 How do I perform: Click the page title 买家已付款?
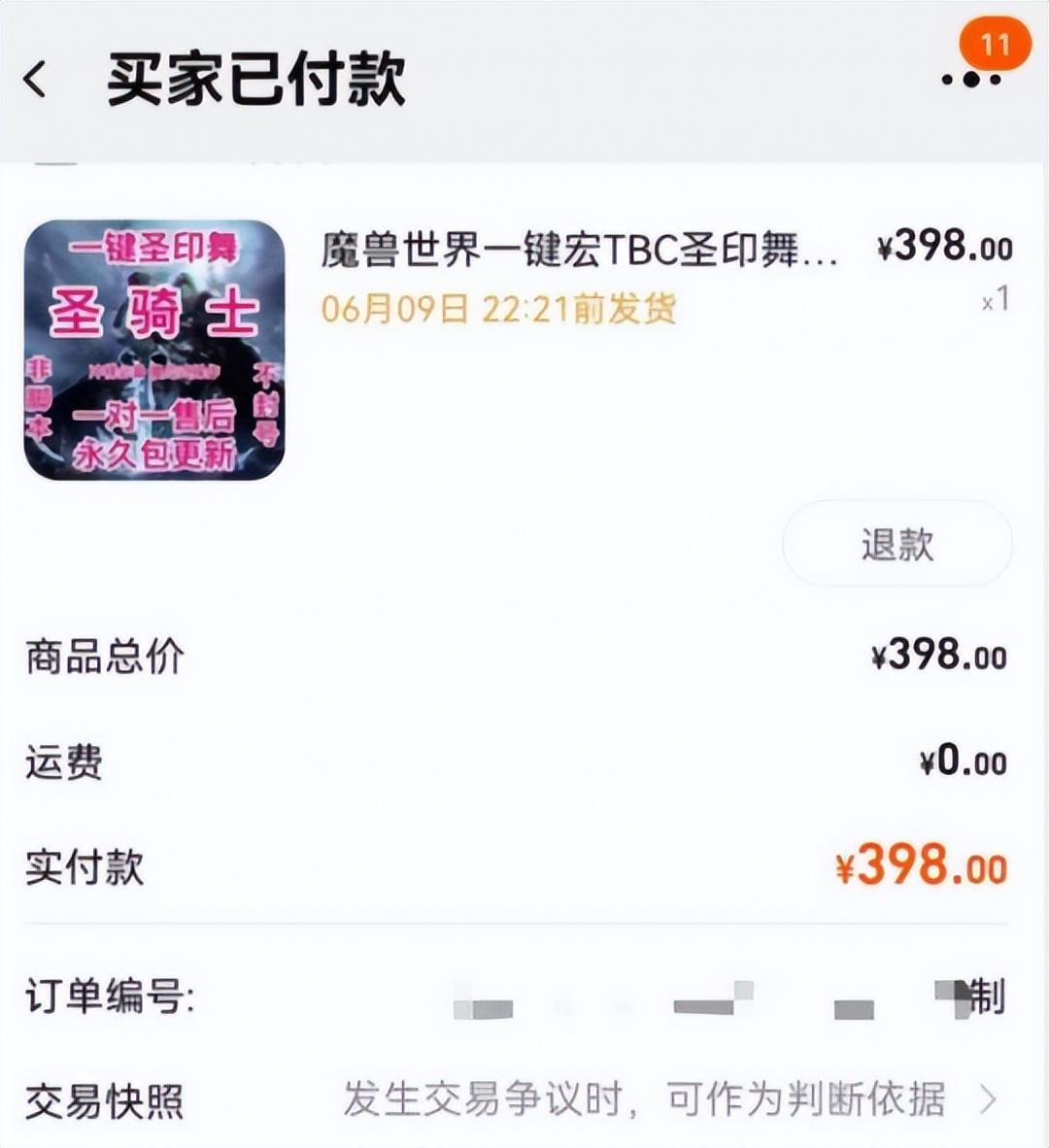(254, 83)
